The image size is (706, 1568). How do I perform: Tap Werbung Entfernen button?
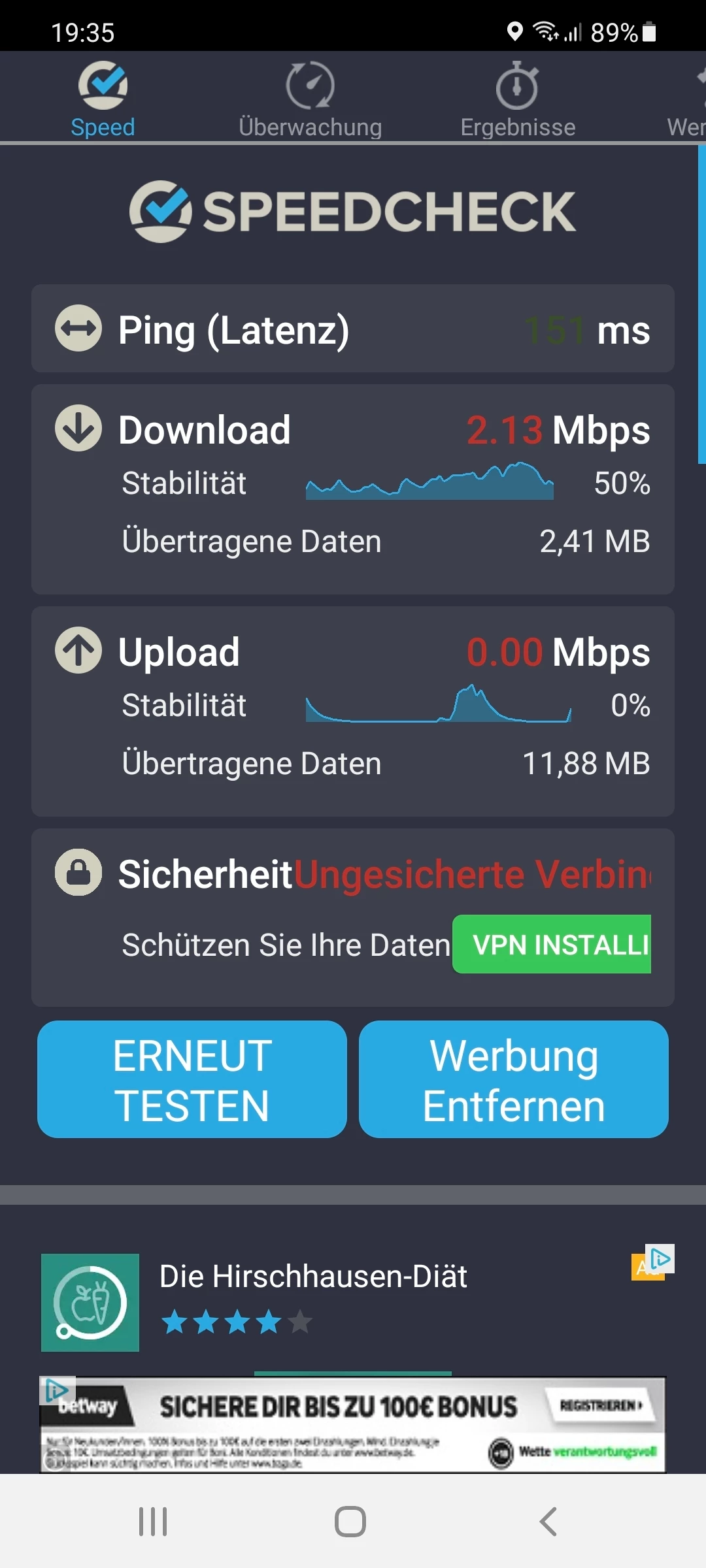(513, 1079)
